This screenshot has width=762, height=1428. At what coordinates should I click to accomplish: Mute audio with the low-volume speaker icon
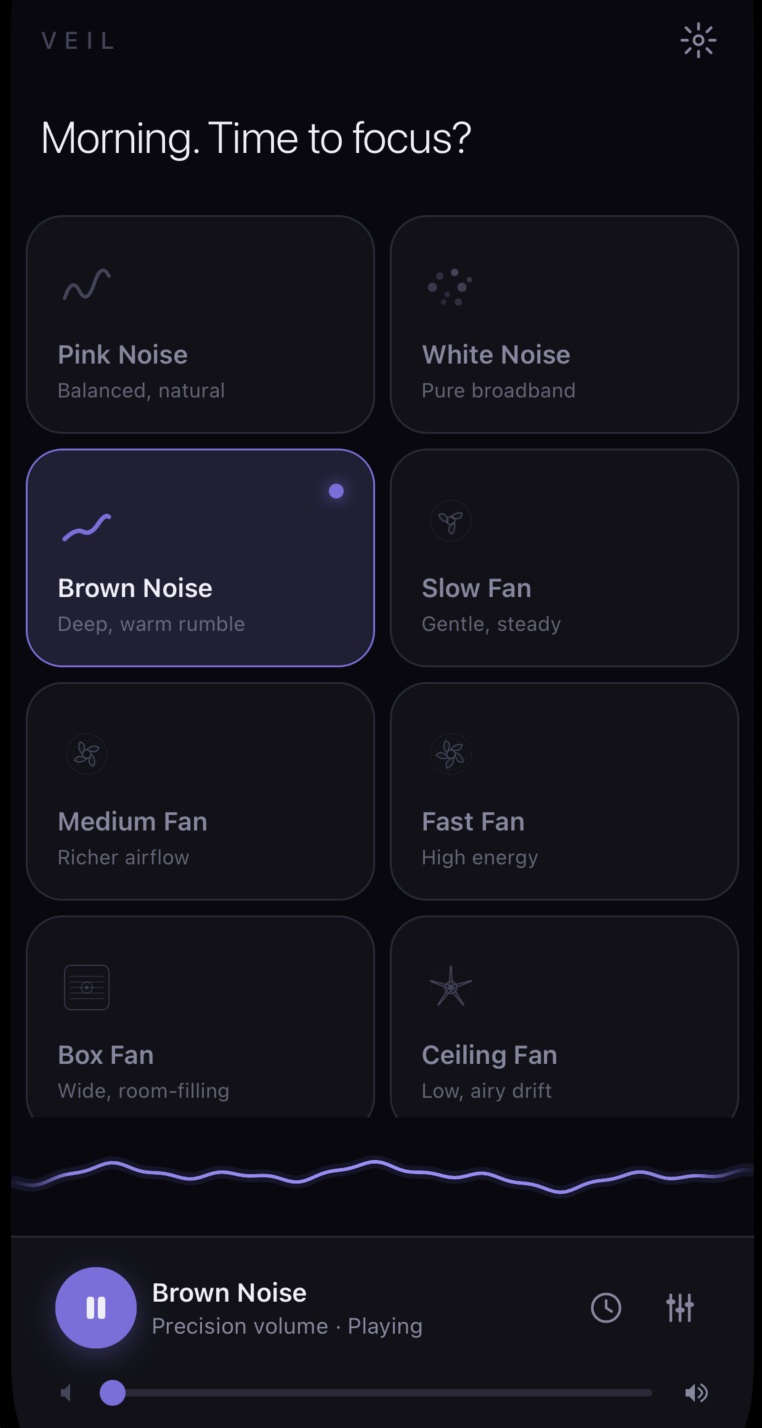coord(65,1392)
